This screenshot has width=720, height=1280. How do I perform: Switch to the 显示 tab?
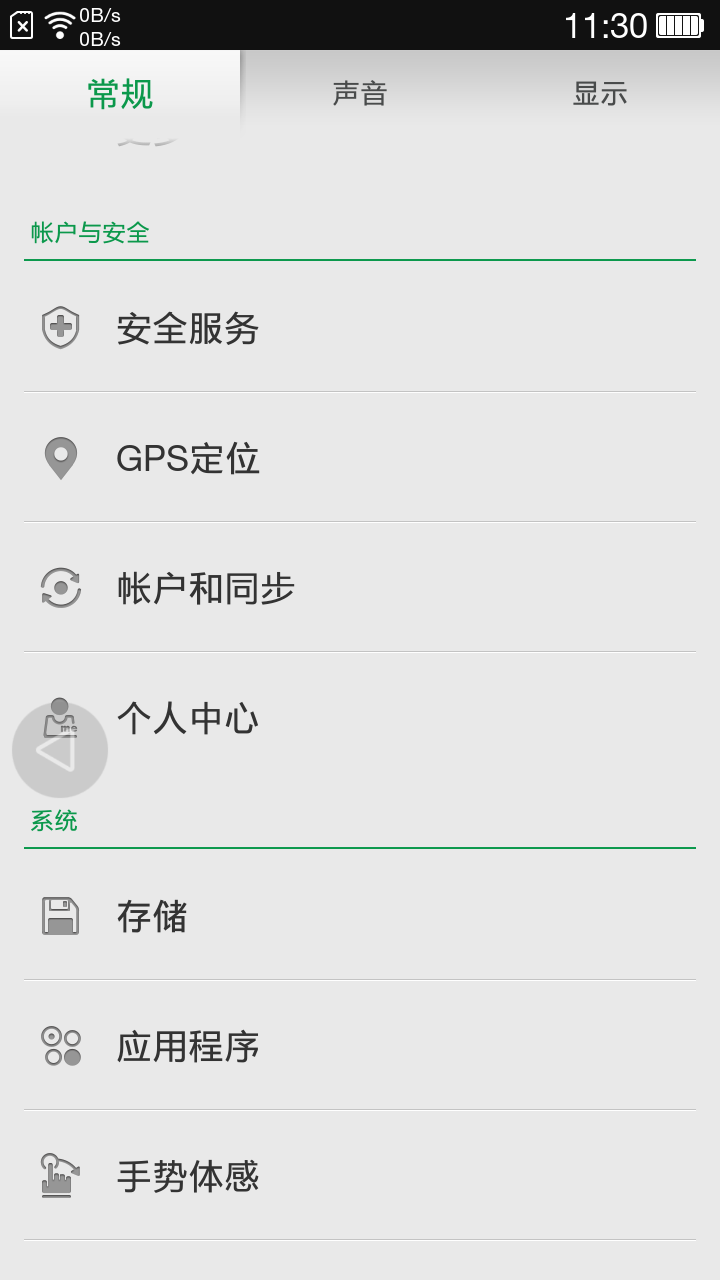[600, 94]
